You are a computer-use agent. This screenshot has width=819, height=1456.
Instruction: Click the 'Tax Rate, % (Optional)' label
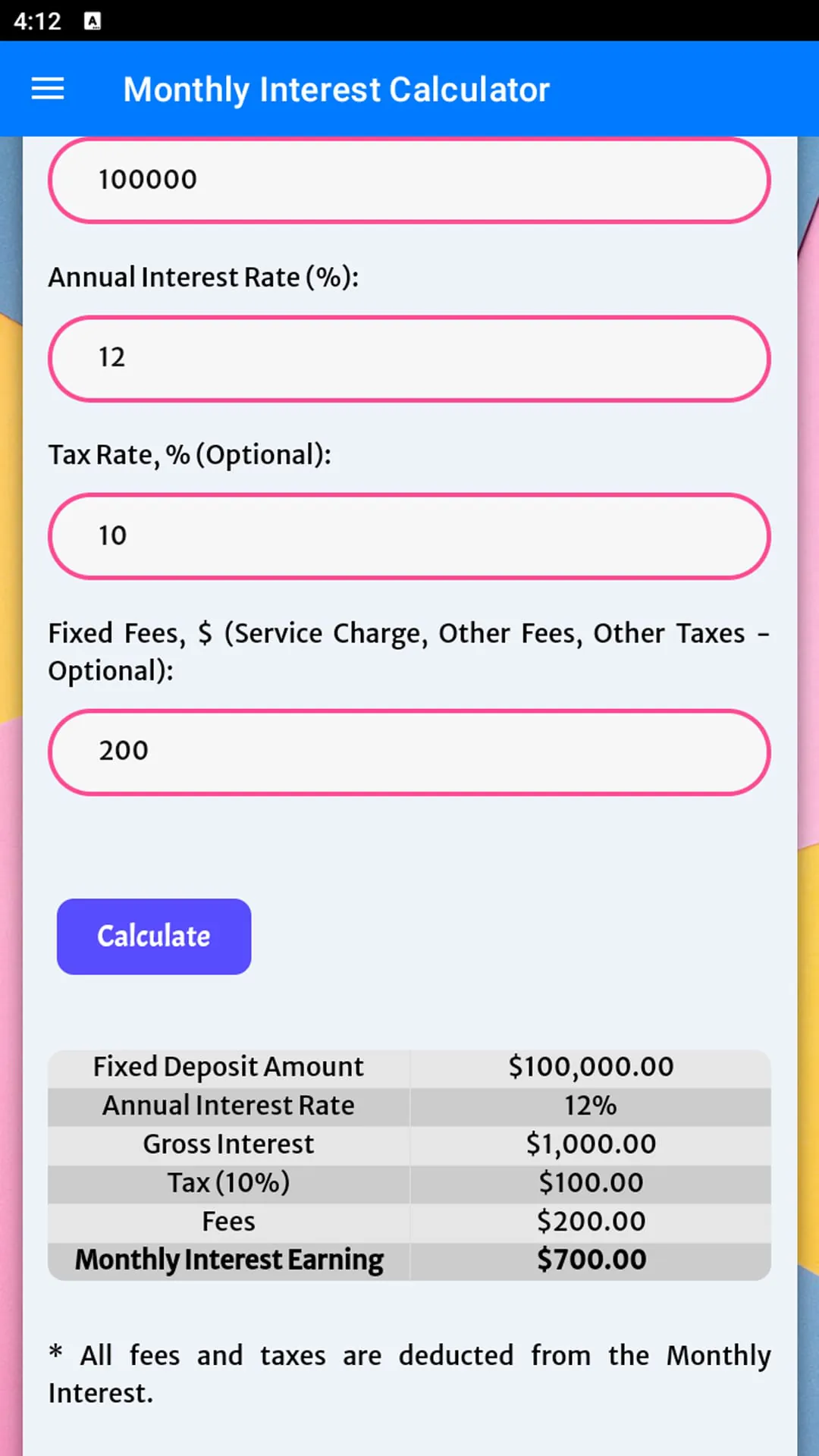190,454
